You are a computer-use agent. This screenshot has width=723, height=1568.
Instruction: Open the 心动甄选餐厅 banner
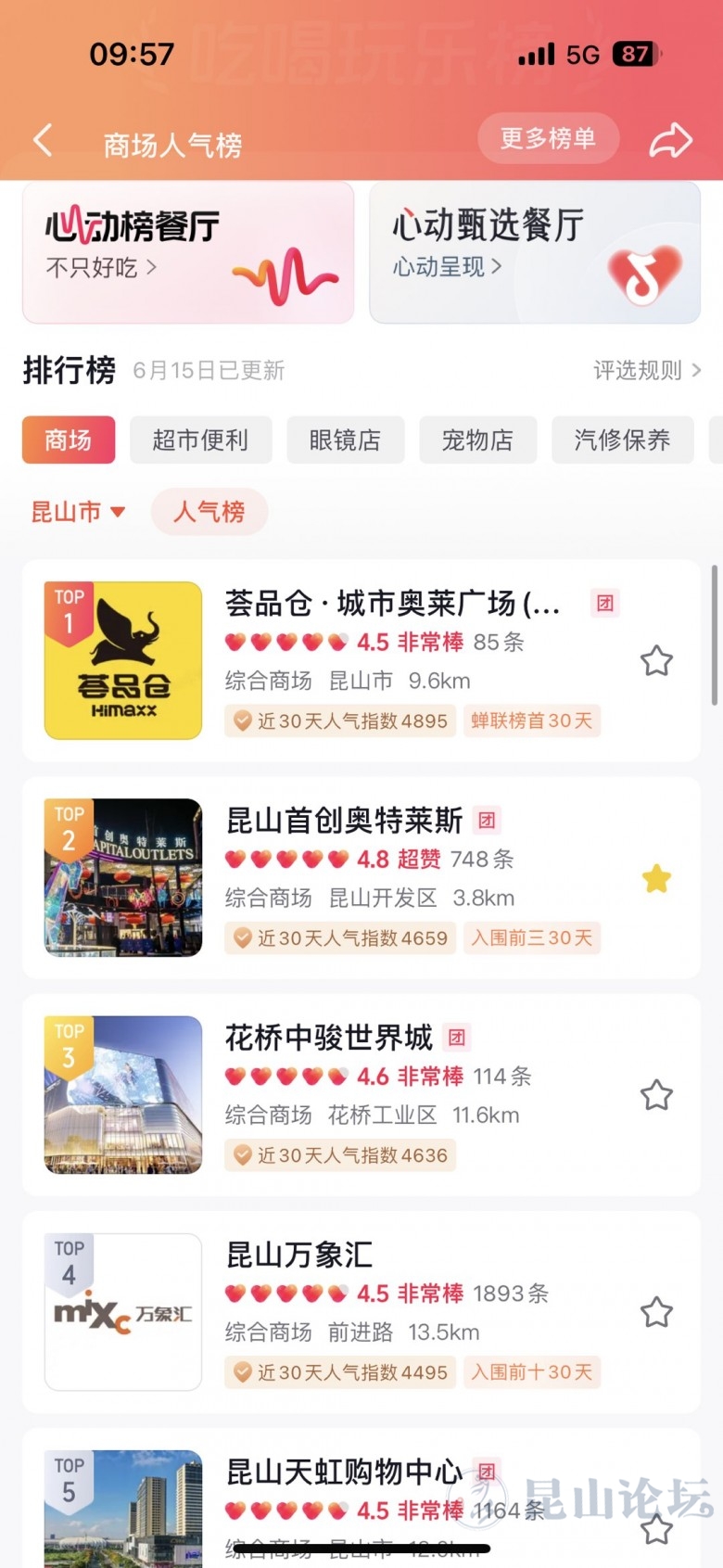pos(535,252)
